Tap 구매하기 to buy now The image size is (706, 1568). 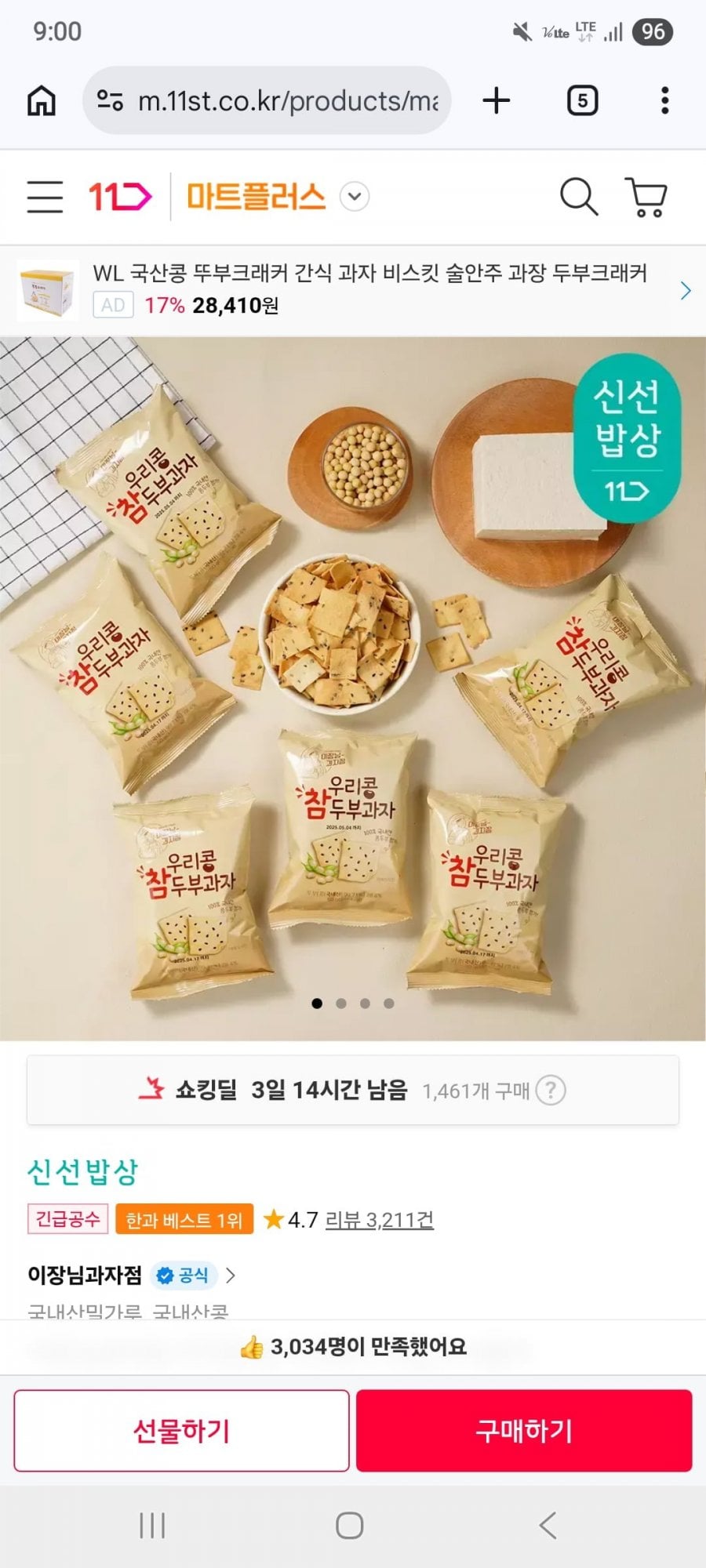pyautogui.click(x=524, y=1431)
